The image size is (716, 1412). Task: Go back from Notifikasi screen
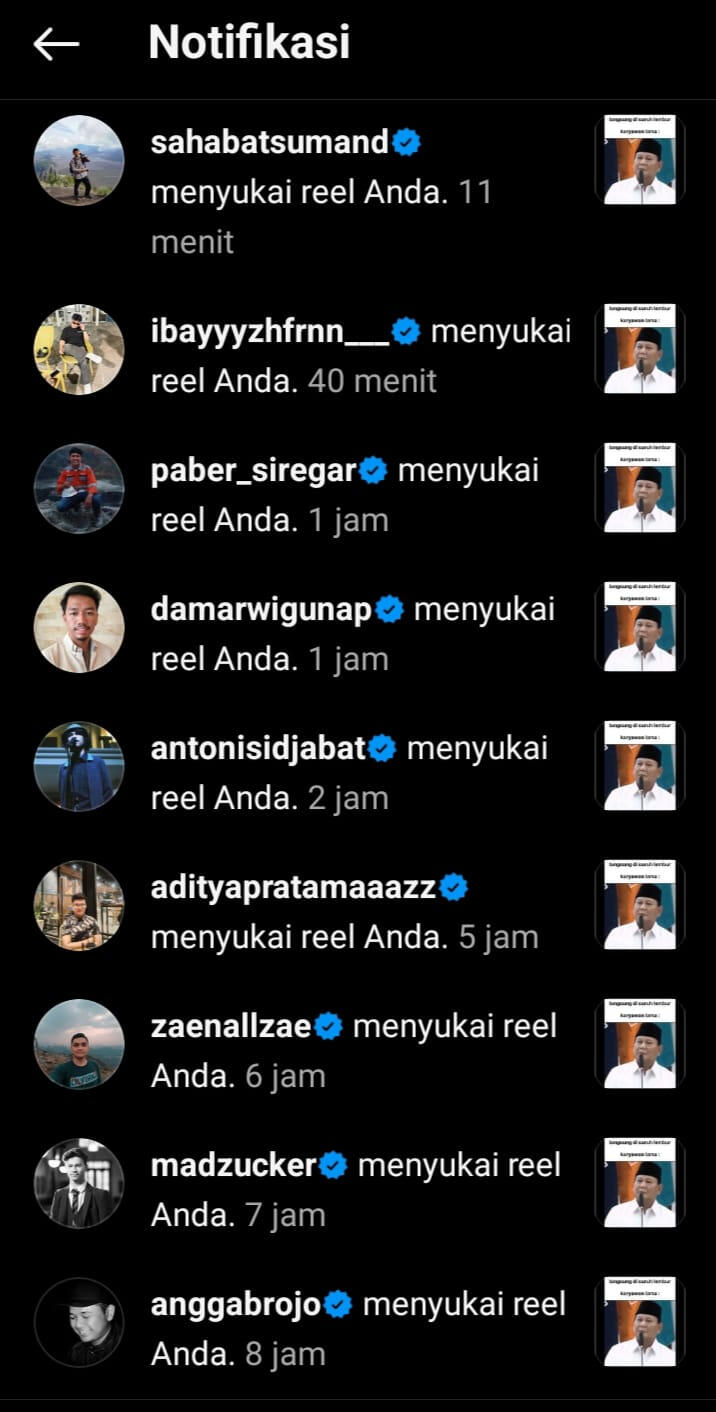point(56,44)
